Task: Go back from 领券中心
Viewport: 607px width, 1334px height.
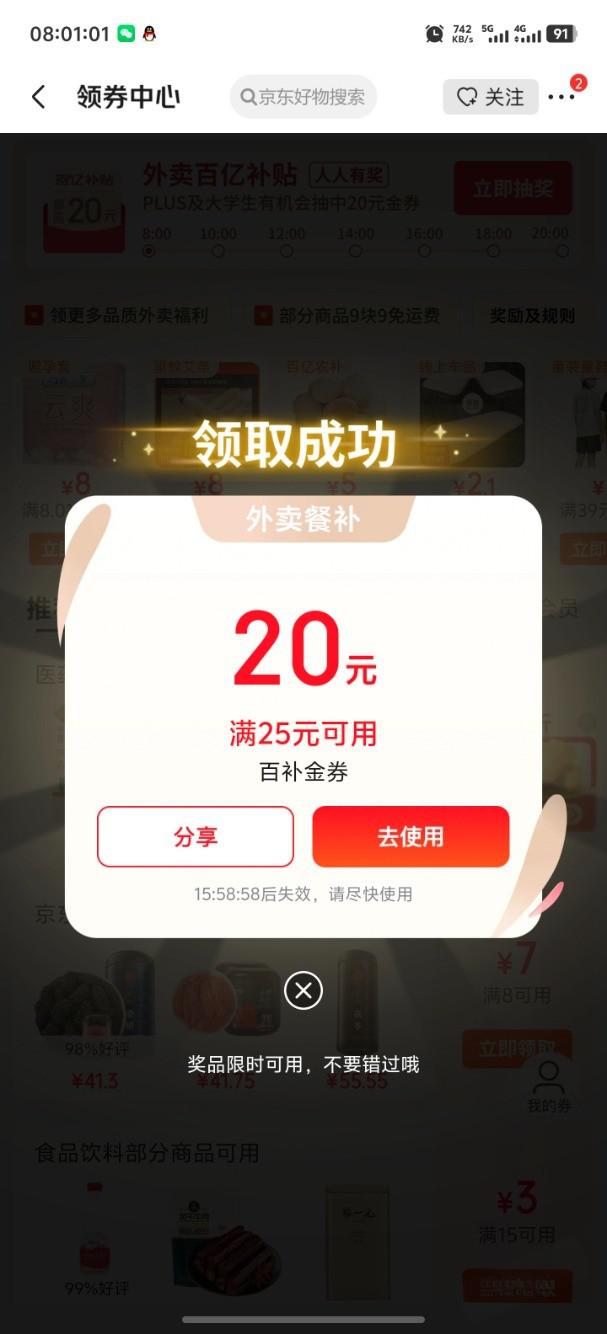Action: click(x=38, y=97)
